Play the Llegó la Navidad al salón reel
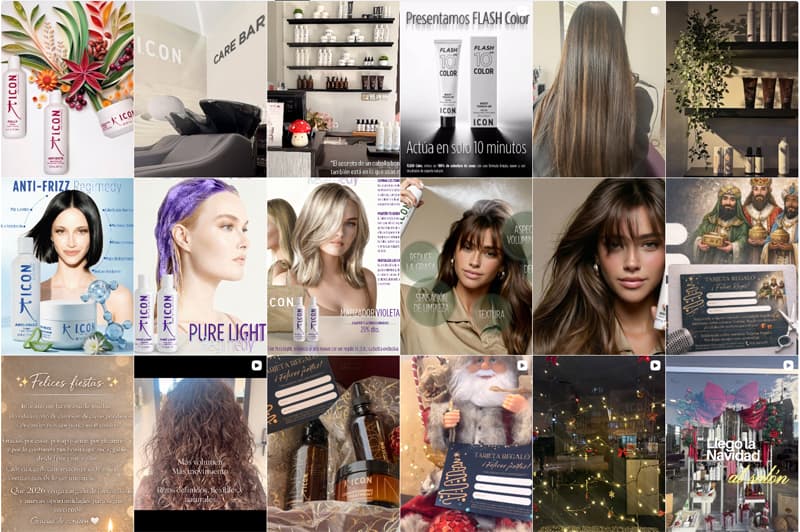Screen dimensions: 800x532 pyautogui.click(x=732, y=443)
